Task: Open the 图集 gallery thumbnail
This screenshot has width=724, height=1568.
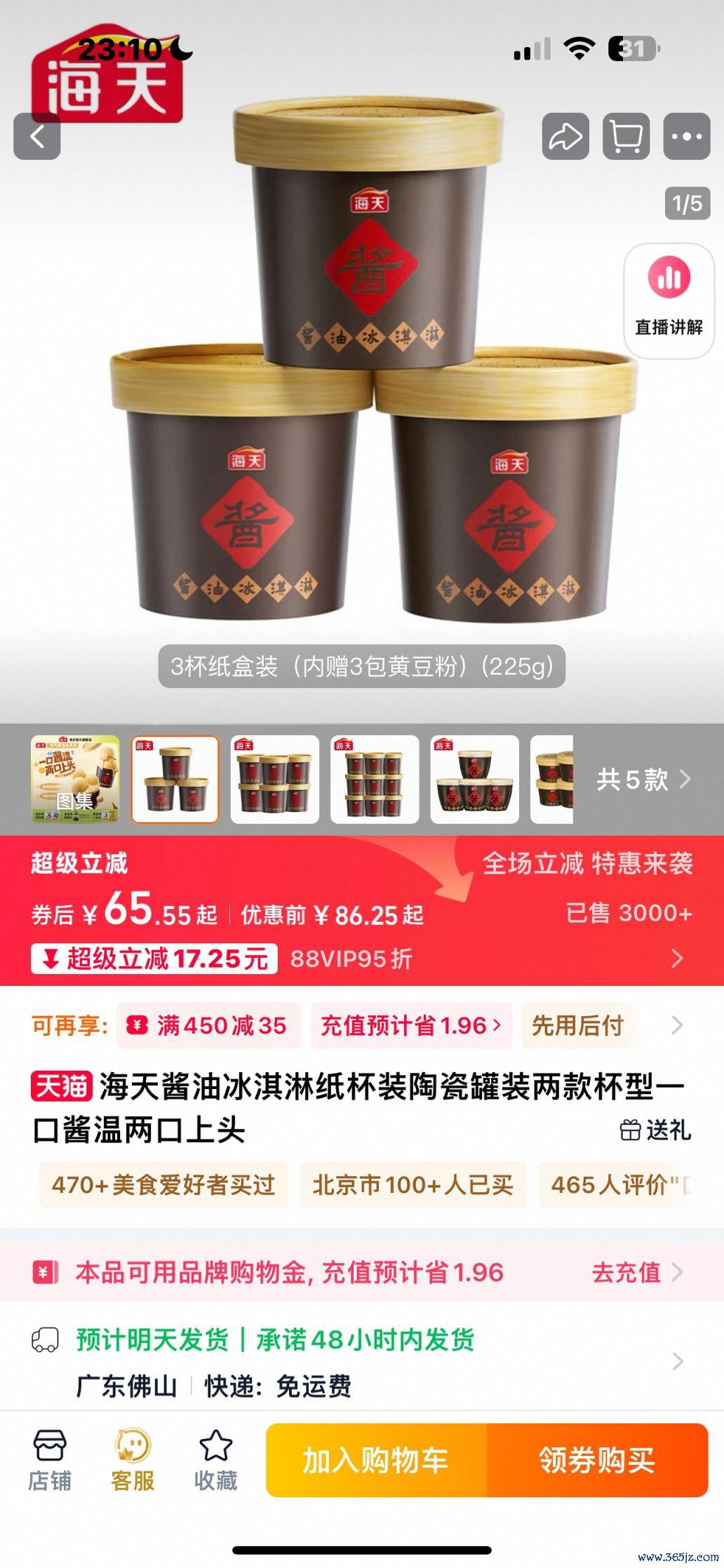Action: coord(75,779)
